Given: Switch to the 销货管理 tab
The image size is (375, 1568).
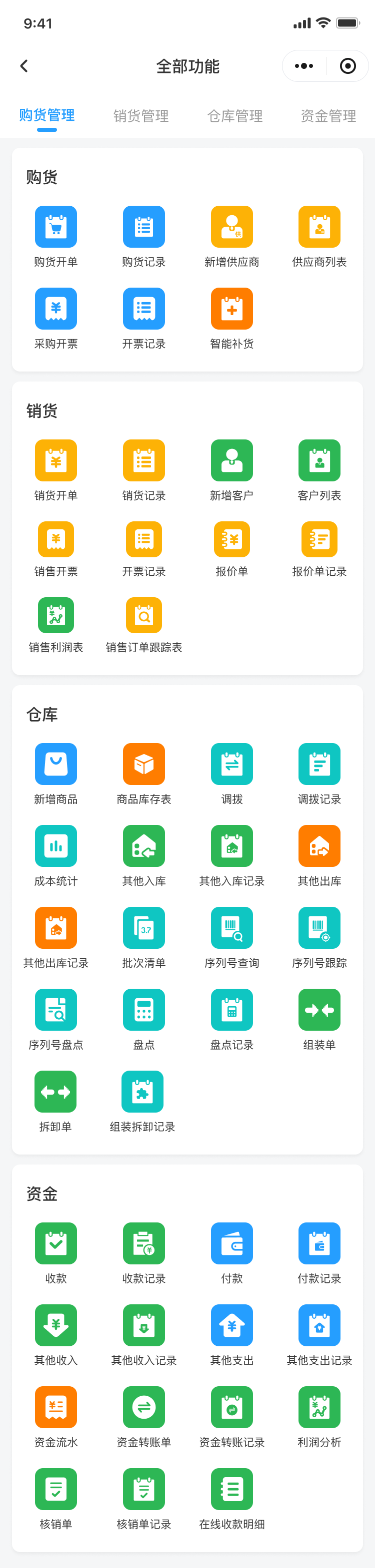Looking at the screenshot, I should pyautogui.click(x=141, y=116).
